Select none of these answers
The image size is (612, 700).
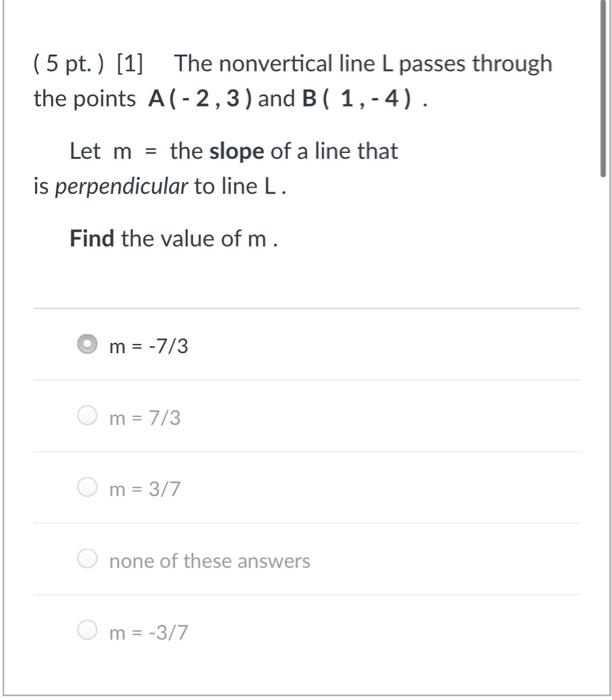pyautogui.click(x=88, y=560)
